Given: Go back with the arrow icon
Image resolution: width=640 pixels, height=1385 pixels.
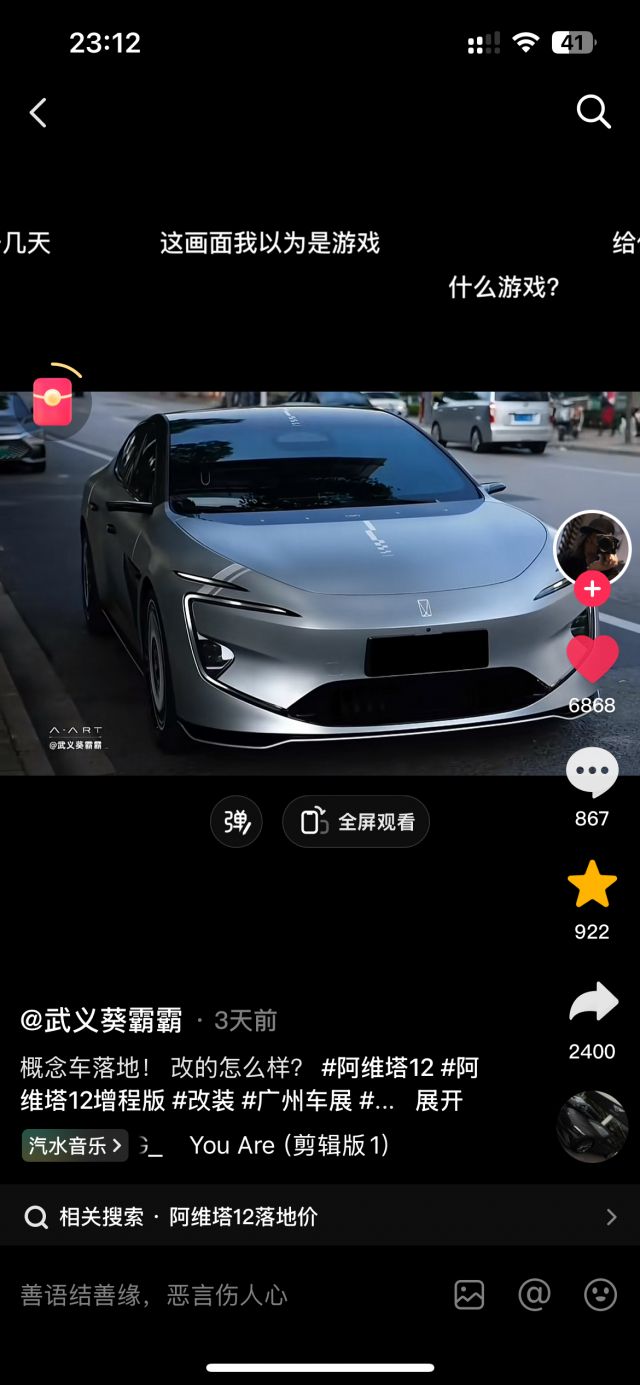Looking at the screenshot, I should click(38, 113).
